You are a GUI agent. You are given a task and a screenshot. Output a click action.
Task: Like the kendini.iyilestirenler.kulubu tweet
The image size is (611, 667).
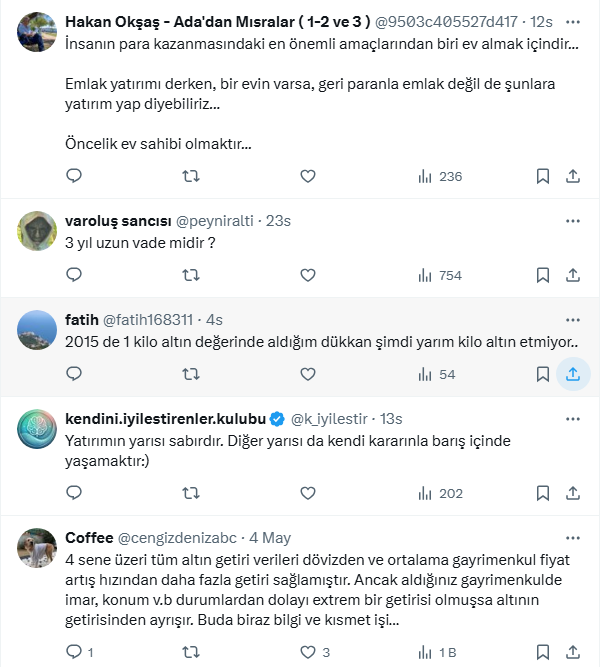307,493
